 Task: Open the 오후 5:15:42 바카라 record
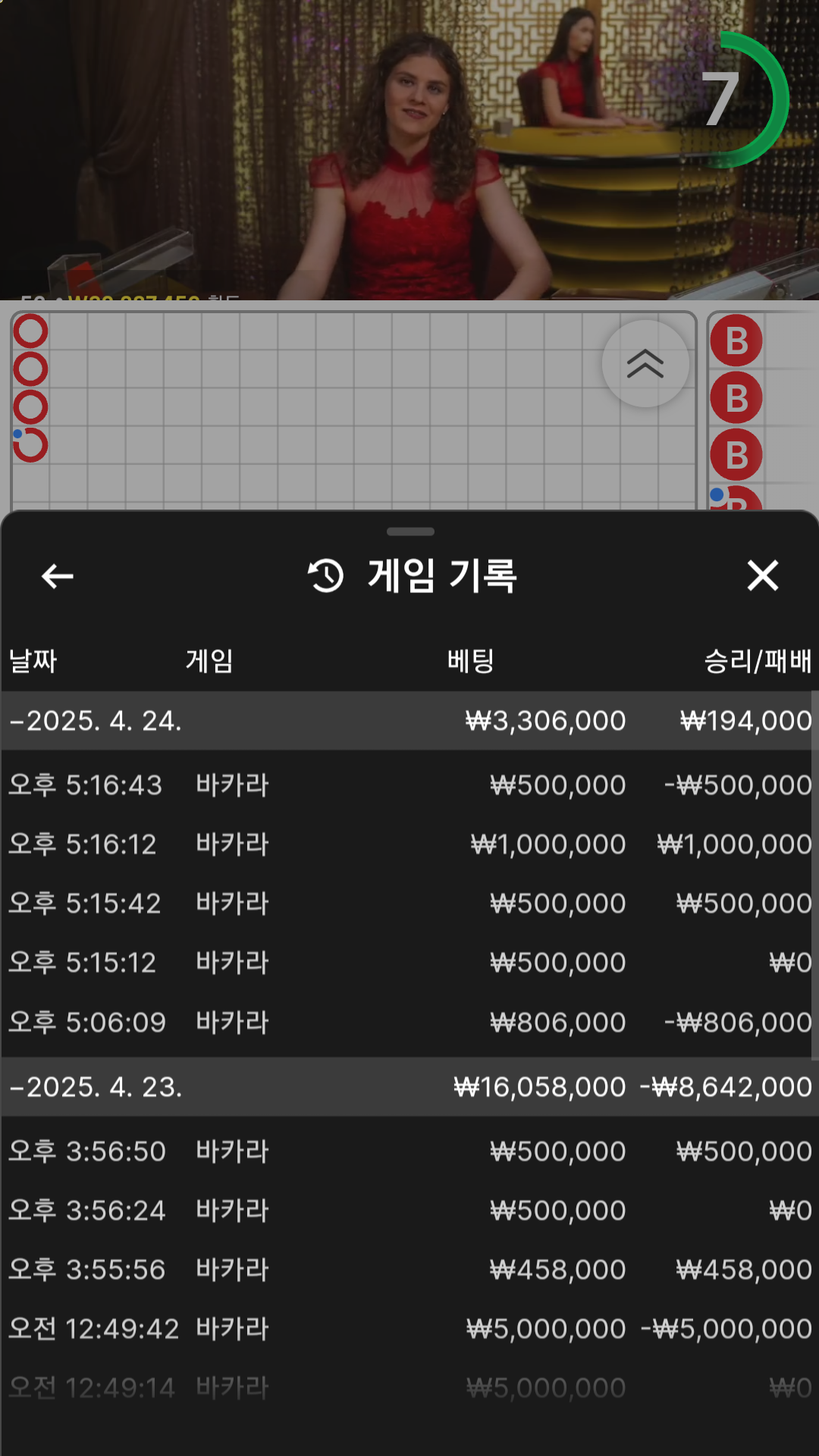[409, 903]
